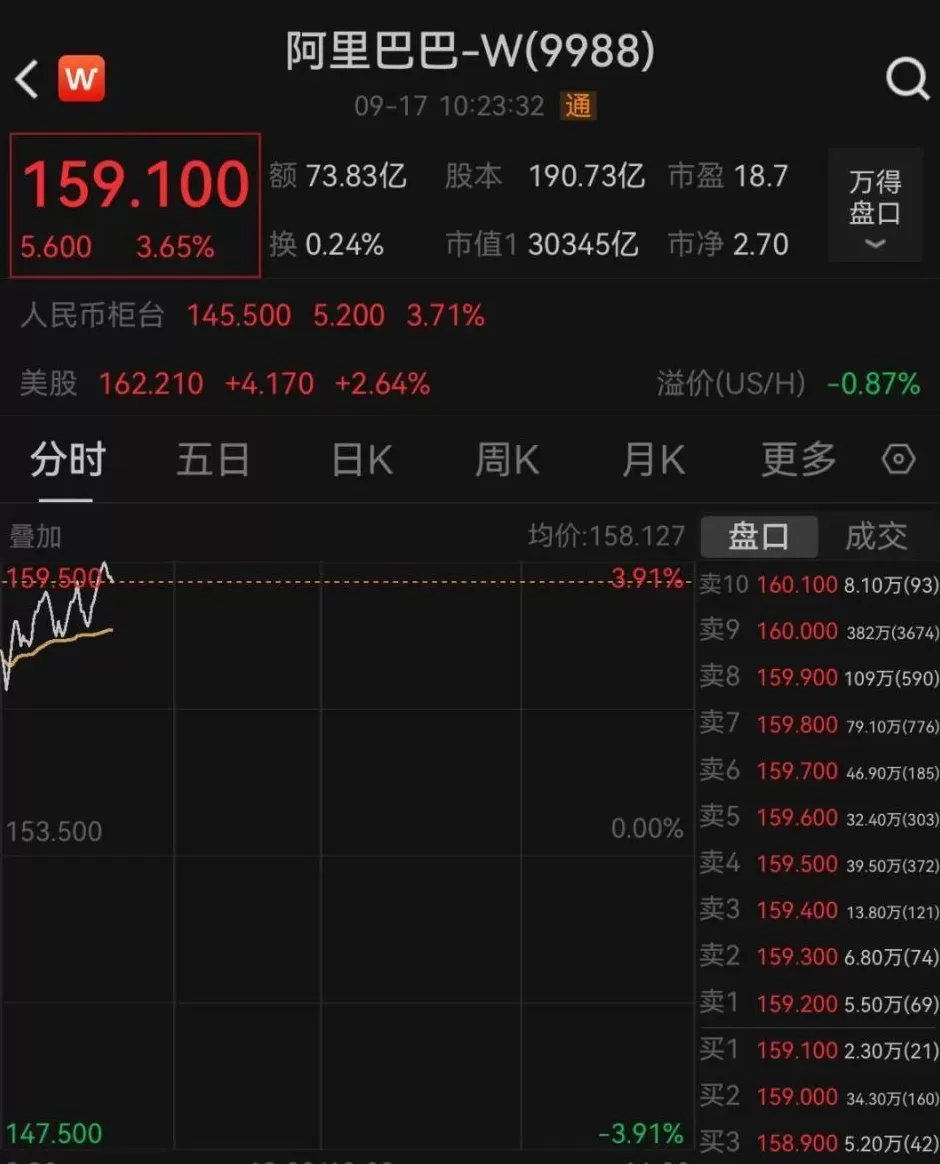The height and width of the screenshot is (1164, 940).
Task: Switch to the 日K daily chart tab
Action: pyautogui.click(x=360, y=459)
